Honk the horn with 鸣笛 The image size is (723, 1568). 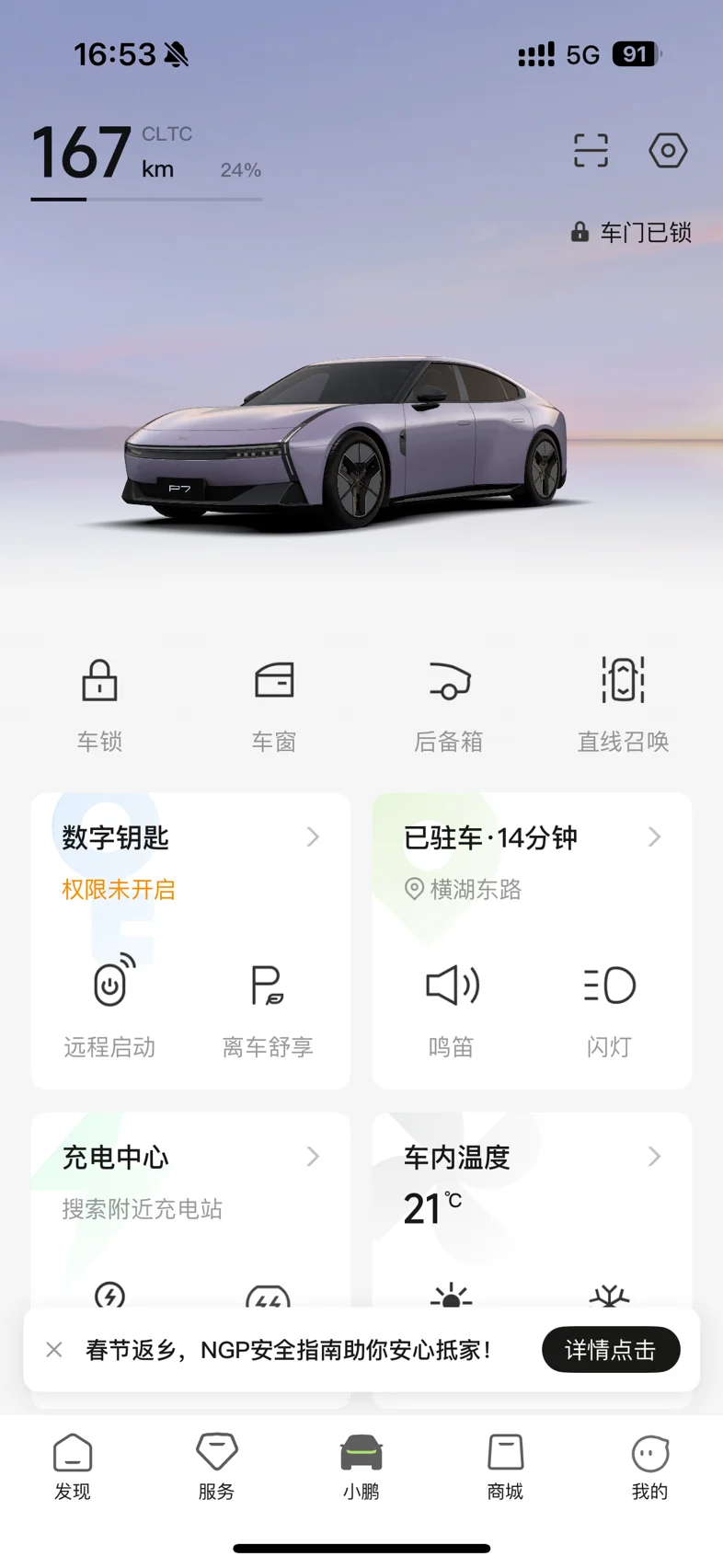tap(452, 1005)
